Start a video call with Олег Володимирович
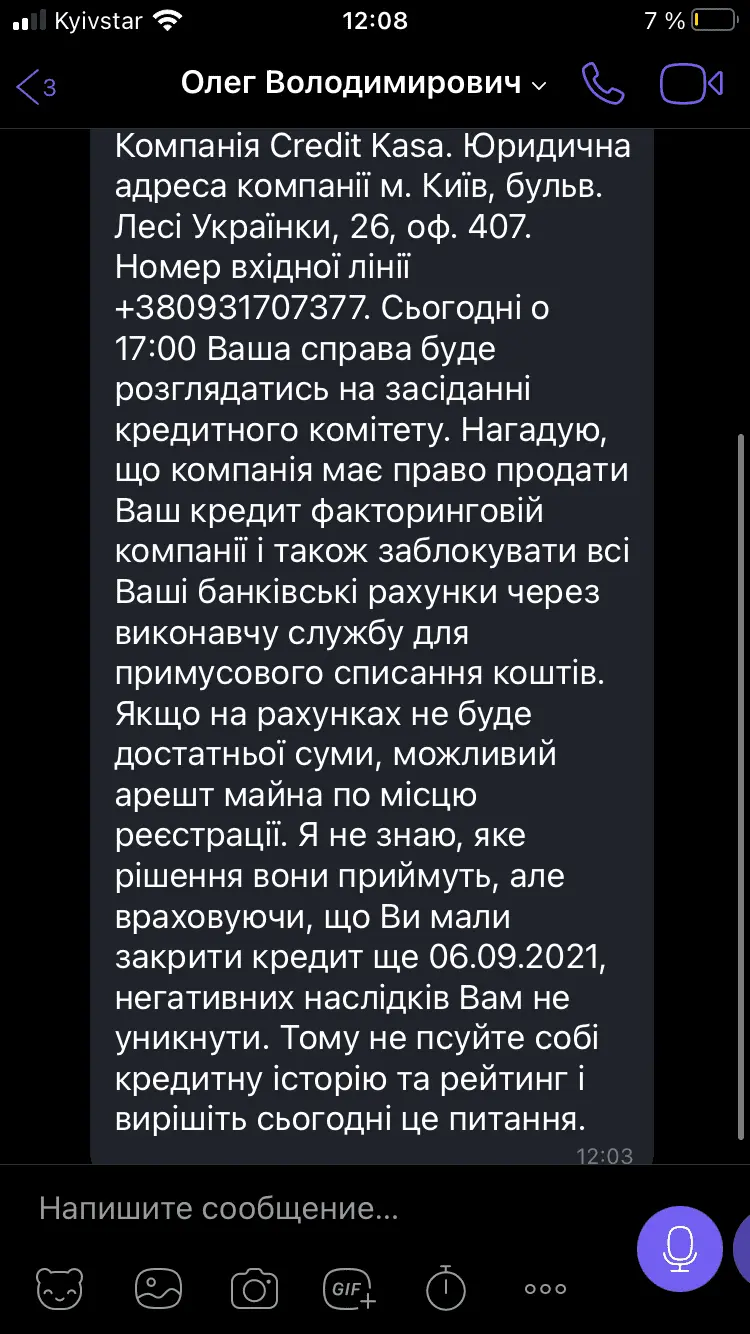750x1334 pixels. [x=691, y=84]
